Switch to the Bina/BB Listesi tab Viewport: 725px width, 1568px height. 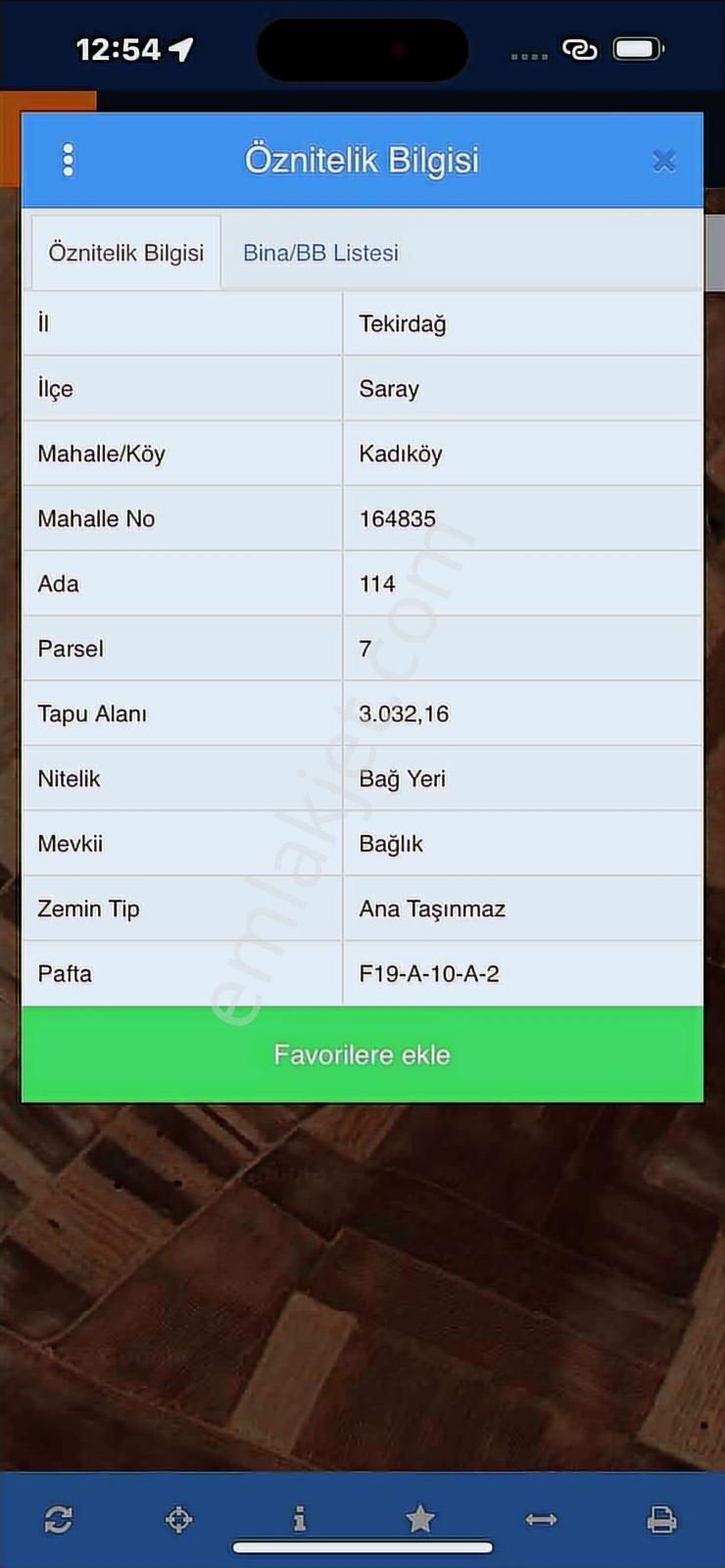pos(320,252)
